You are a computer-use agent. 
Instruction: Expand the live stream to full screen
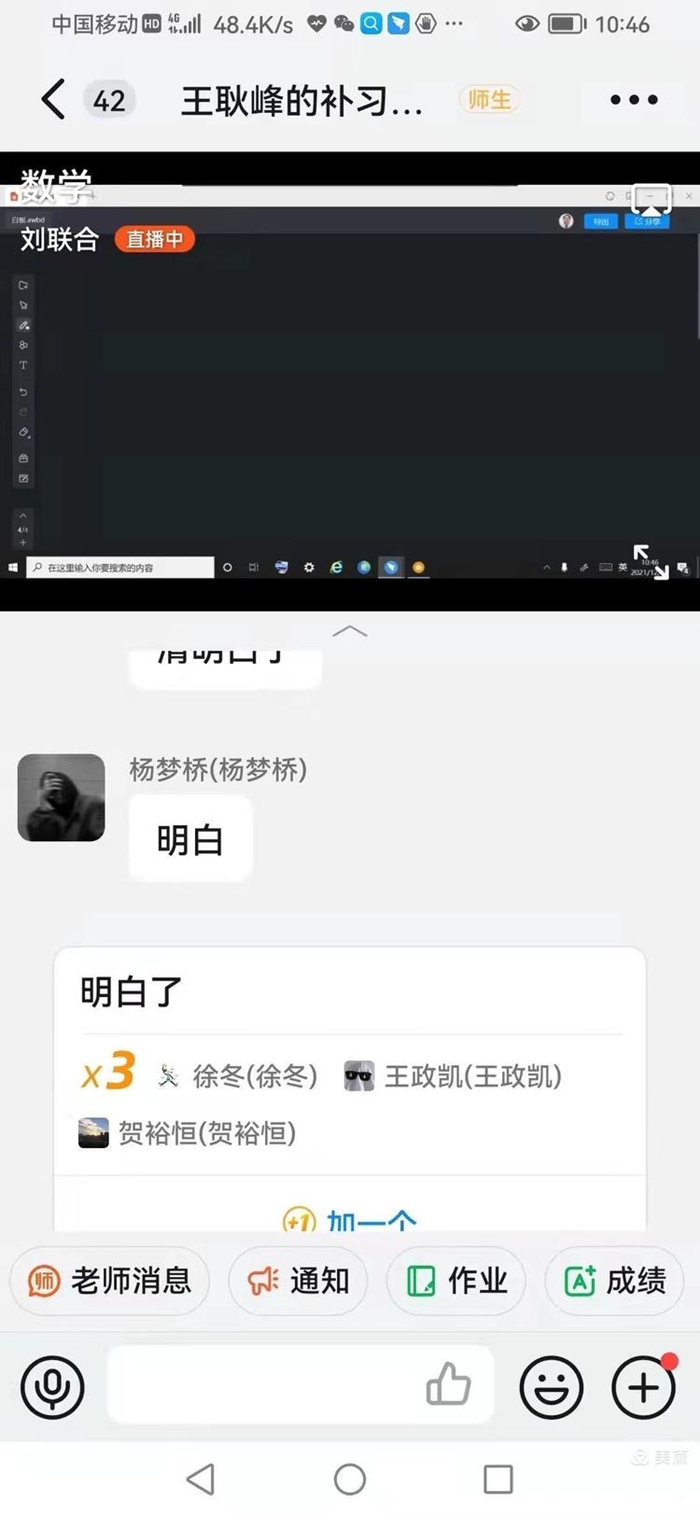651,562
